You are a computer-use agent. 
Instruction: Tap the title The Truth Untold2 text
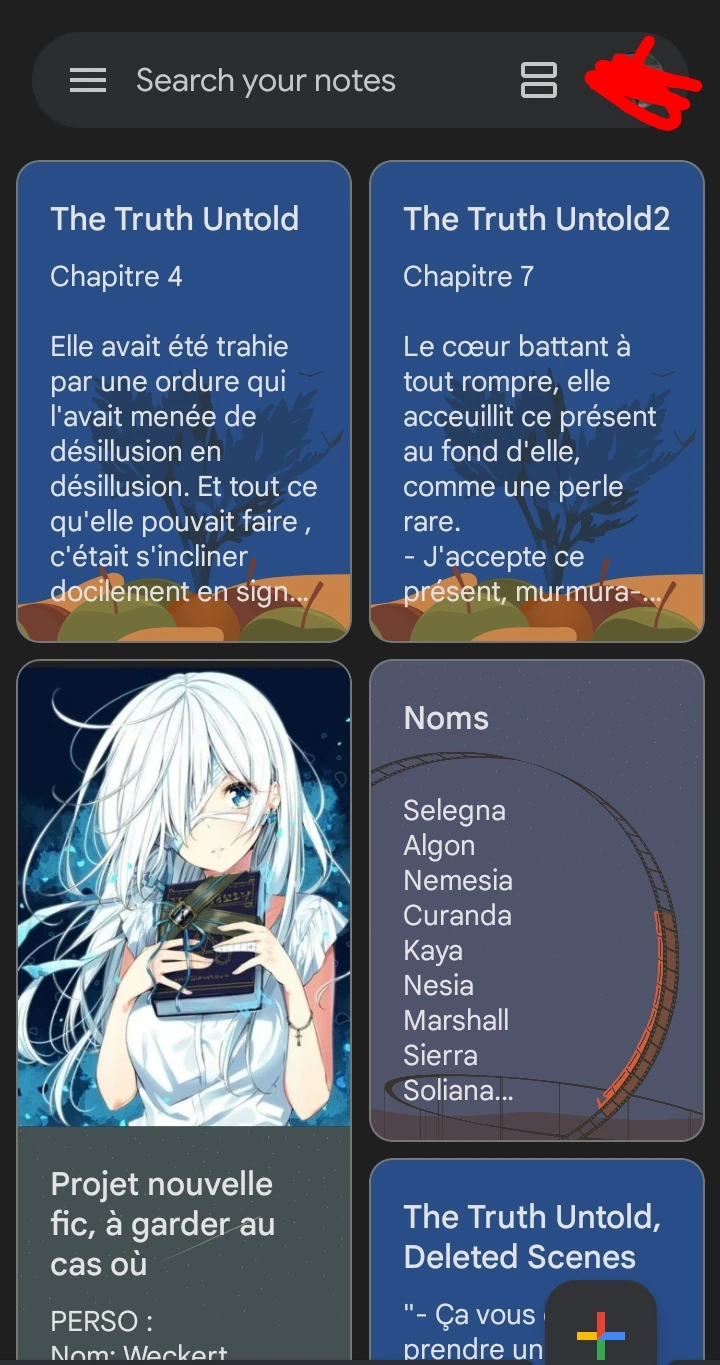537,218
